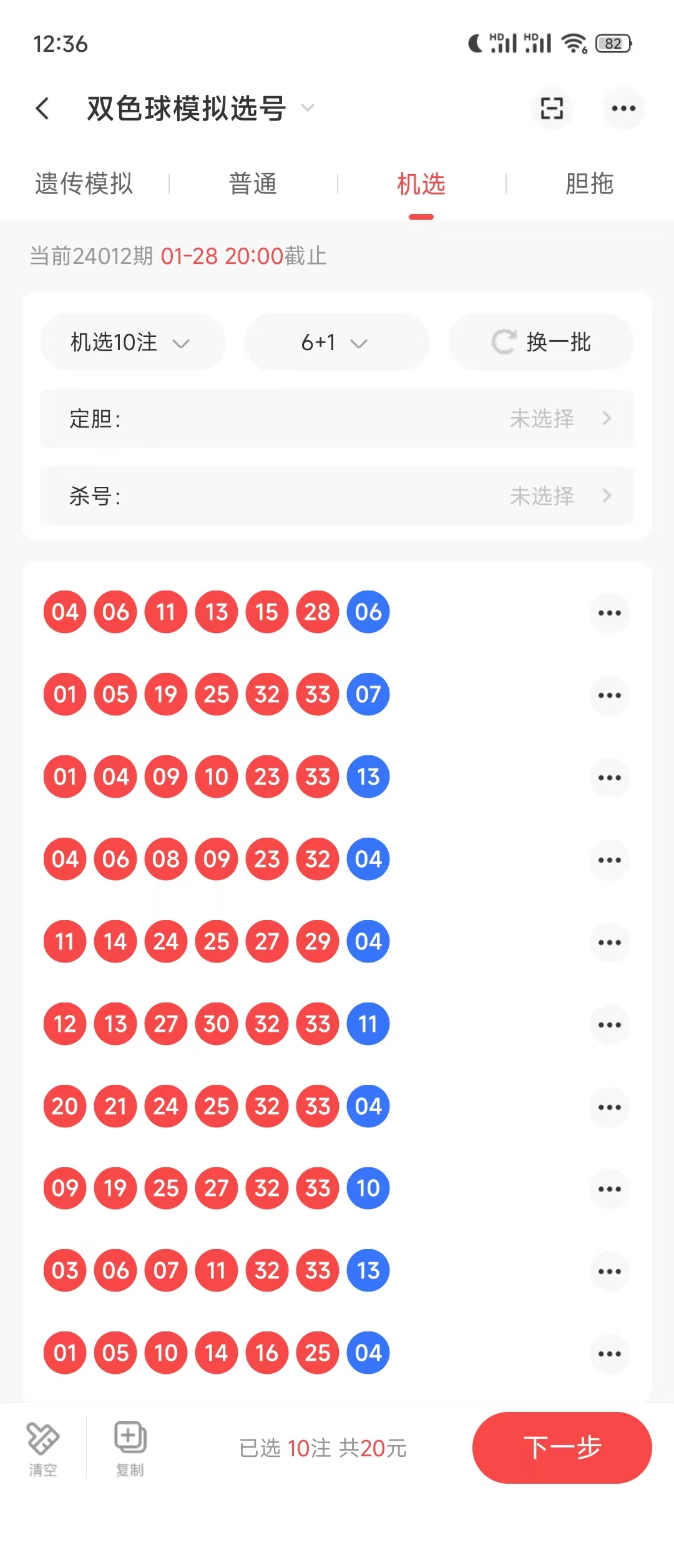
Task: Refresh numbers with 换一批
Action: click(541, 343)
